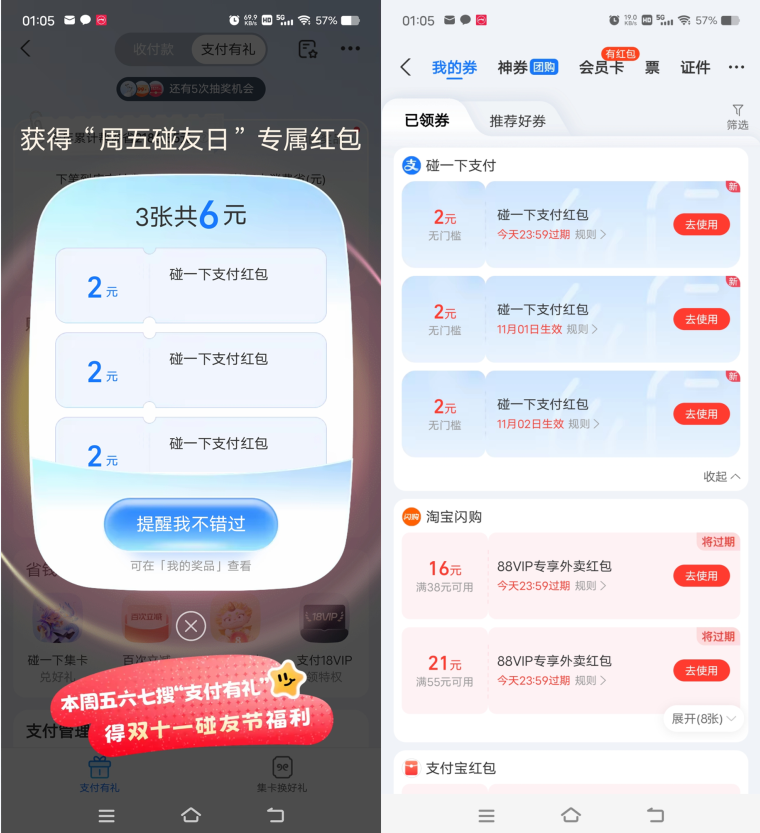760x833 pixels.
Task: Select the 已领券 tab
Action: (x=427, y=120)
